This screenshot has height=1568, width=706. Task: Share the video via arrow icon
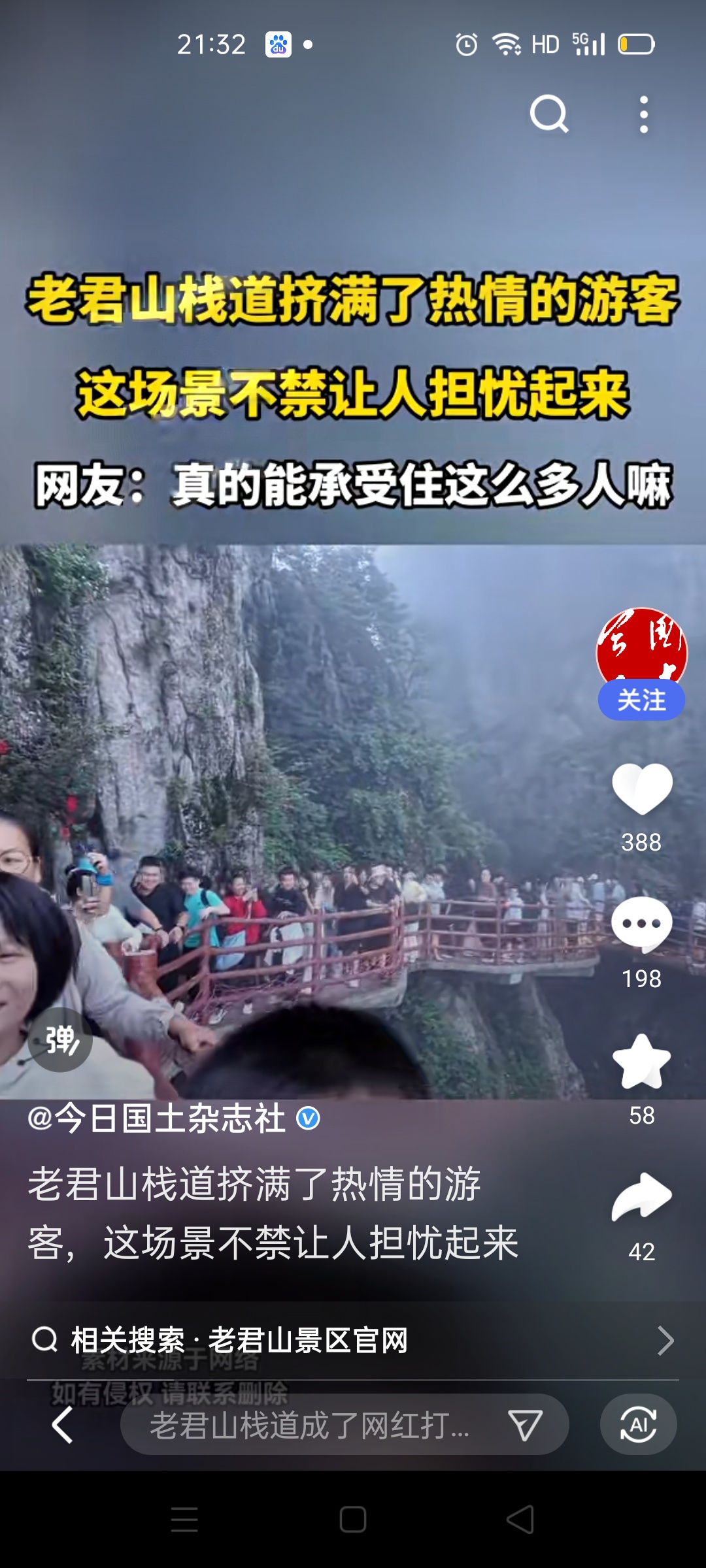pyautogui.click(x=642, y=1198)
